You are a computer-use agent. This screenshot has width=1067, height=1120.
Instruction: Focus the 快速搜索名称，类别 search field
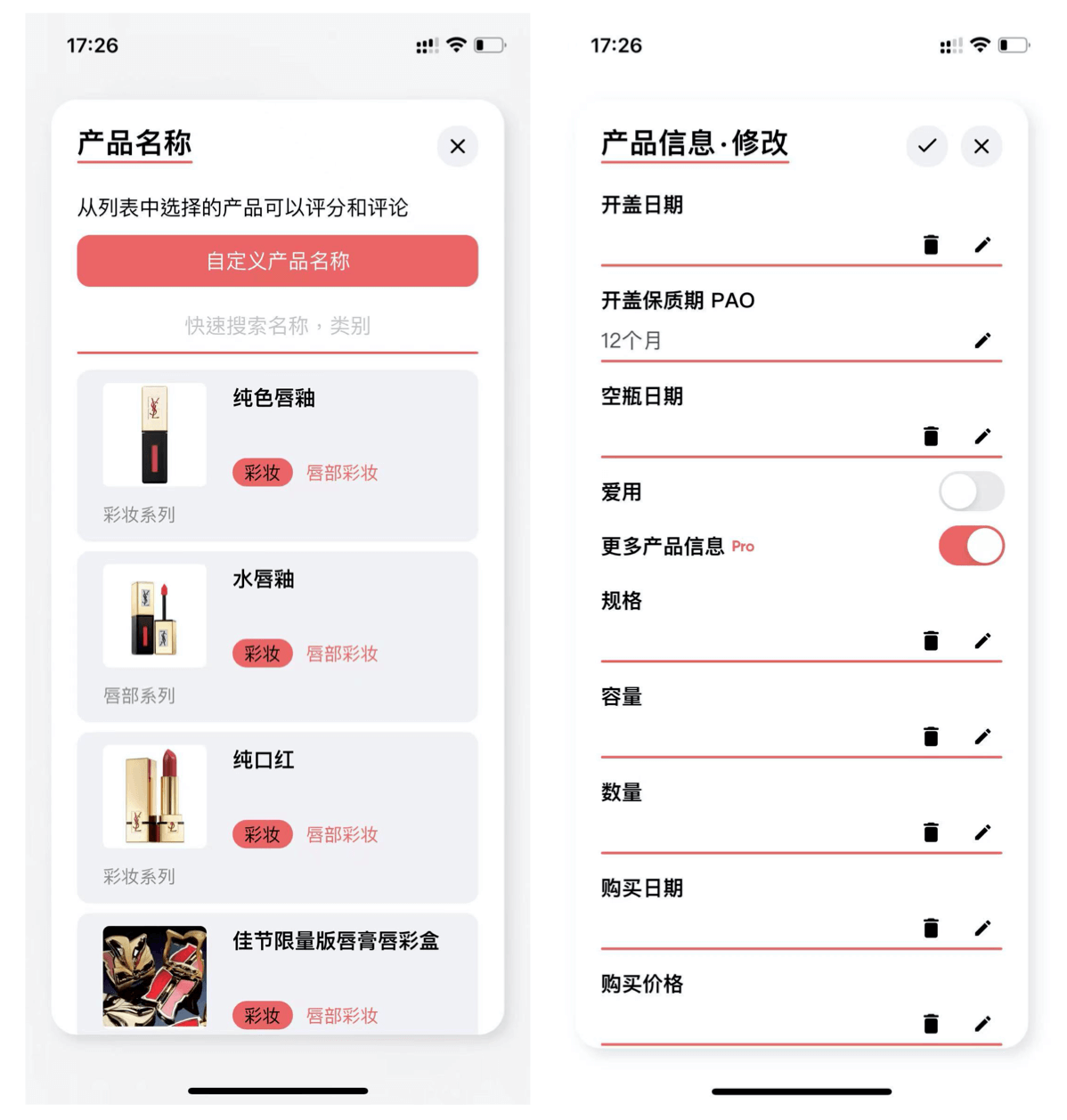click(277, 326)
